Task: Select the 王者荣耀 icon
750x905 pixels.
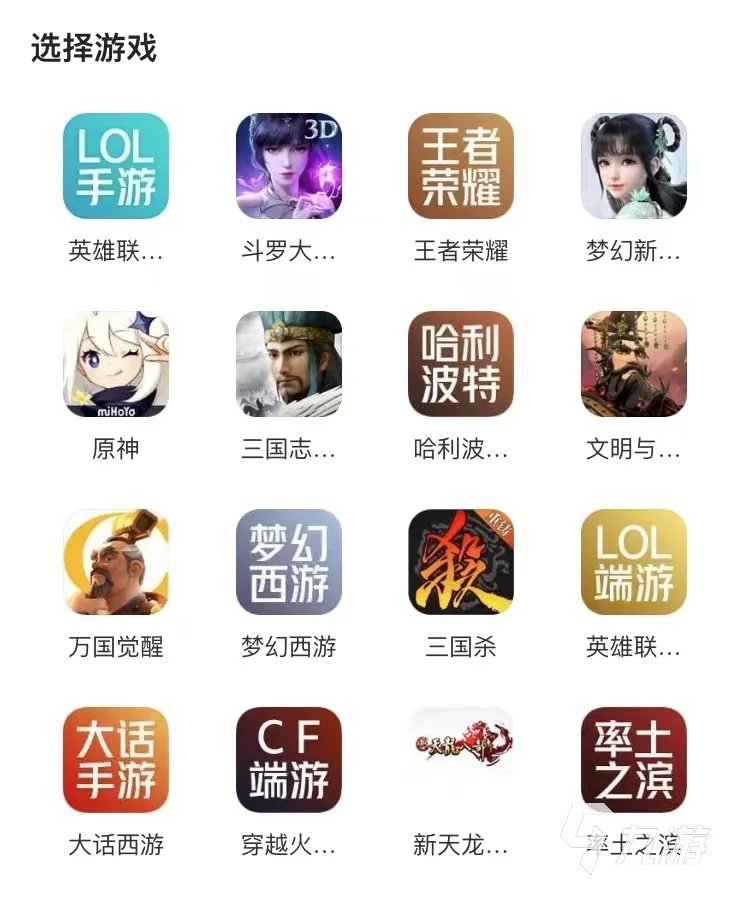Action: tap(460, 166)
